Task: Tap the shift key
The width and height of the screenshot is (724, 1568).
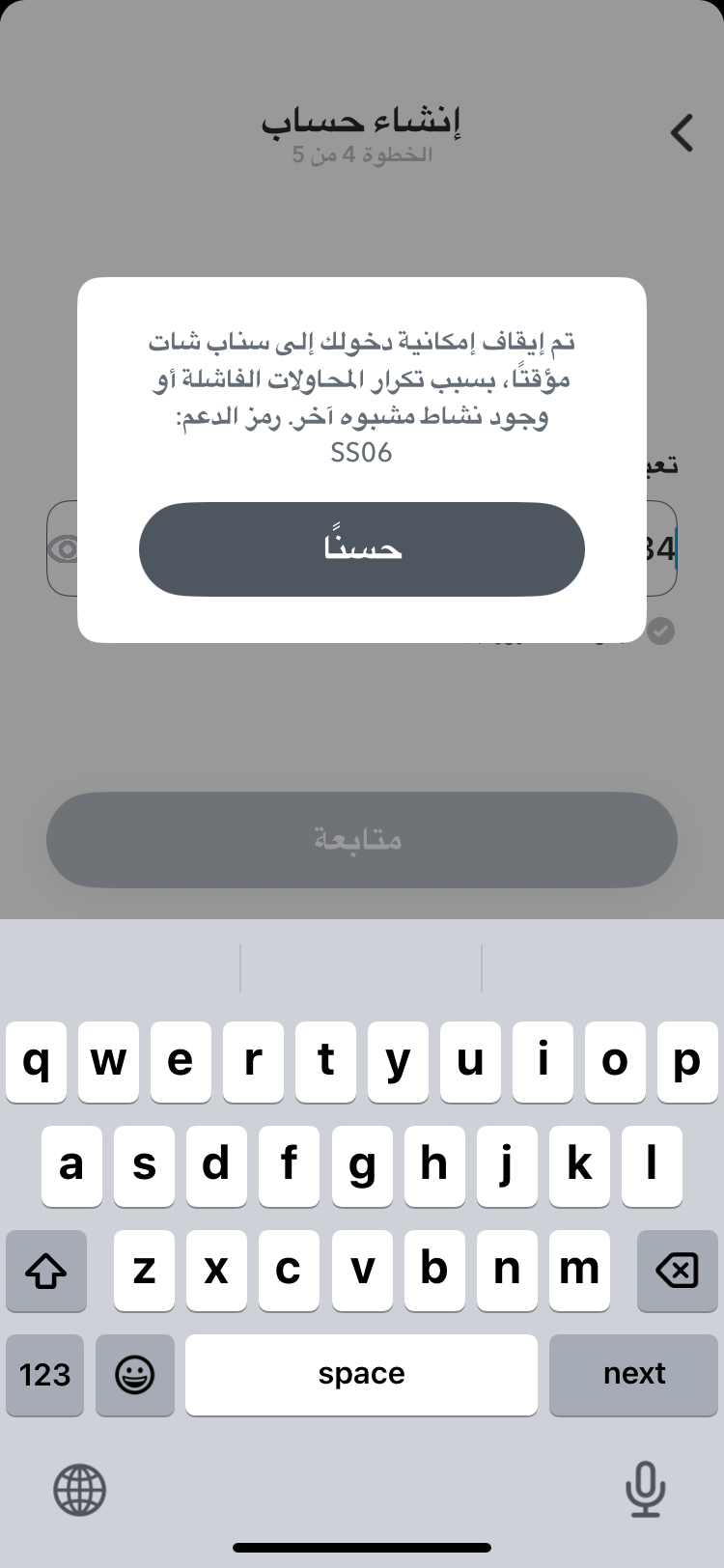Action: point(46,1271)
